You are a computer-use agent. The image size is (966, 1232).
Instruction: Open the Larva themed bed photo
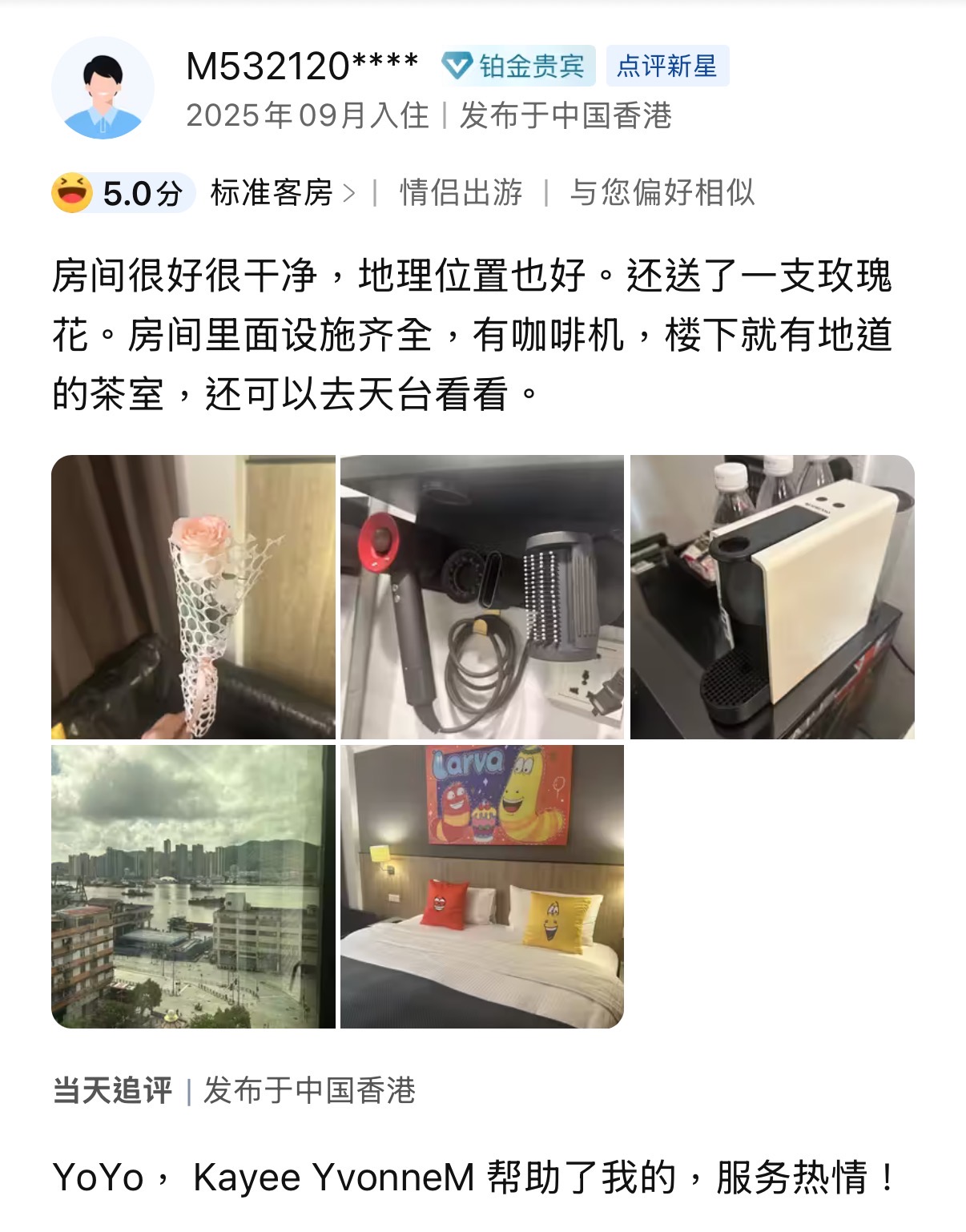(x=482, y=887)
